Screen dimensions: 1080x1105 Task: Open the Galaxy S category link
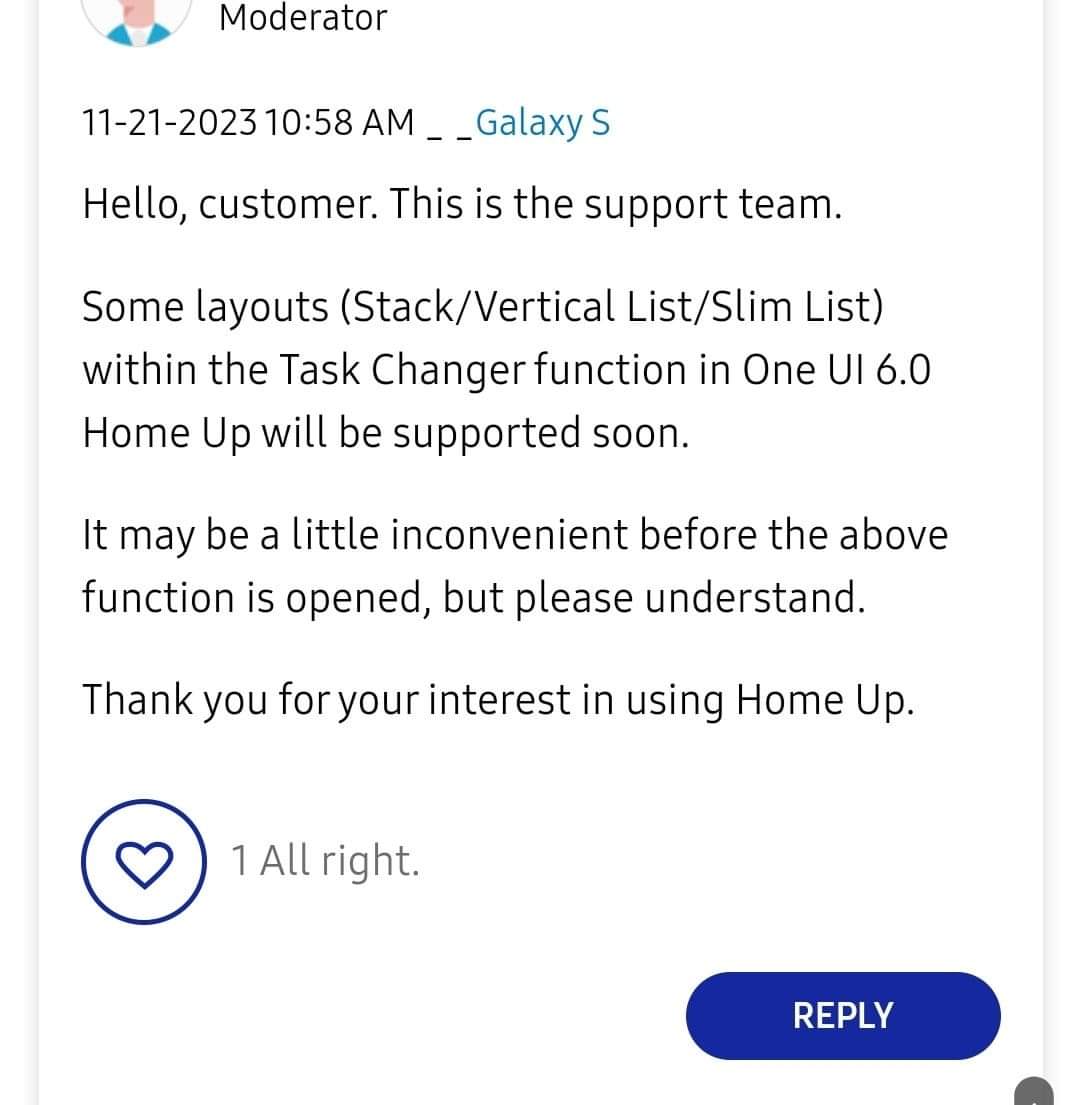click(x=542, y=122)
